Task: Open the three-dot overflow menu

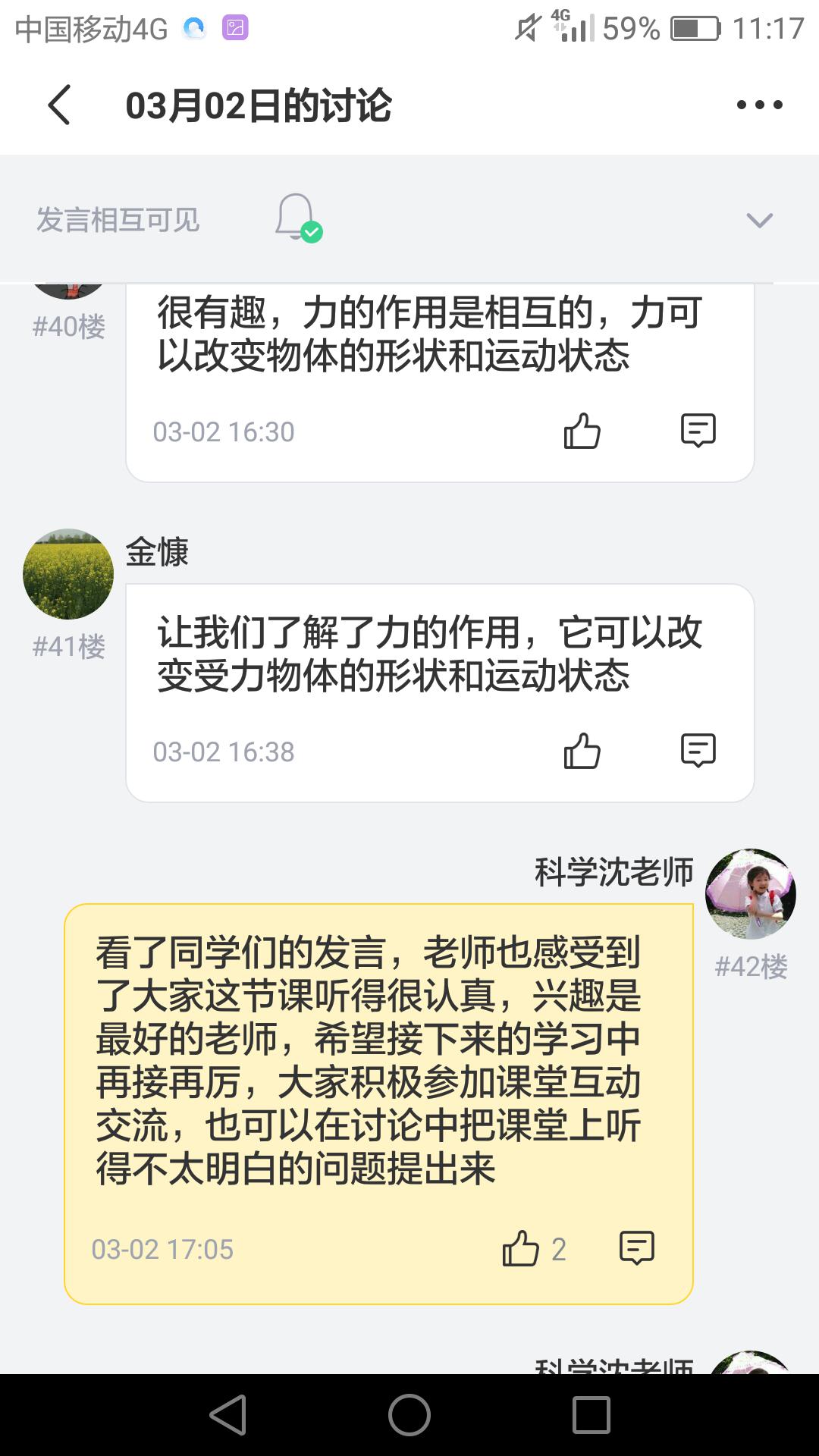Action: pyautogui.click(x=759, y=105)
